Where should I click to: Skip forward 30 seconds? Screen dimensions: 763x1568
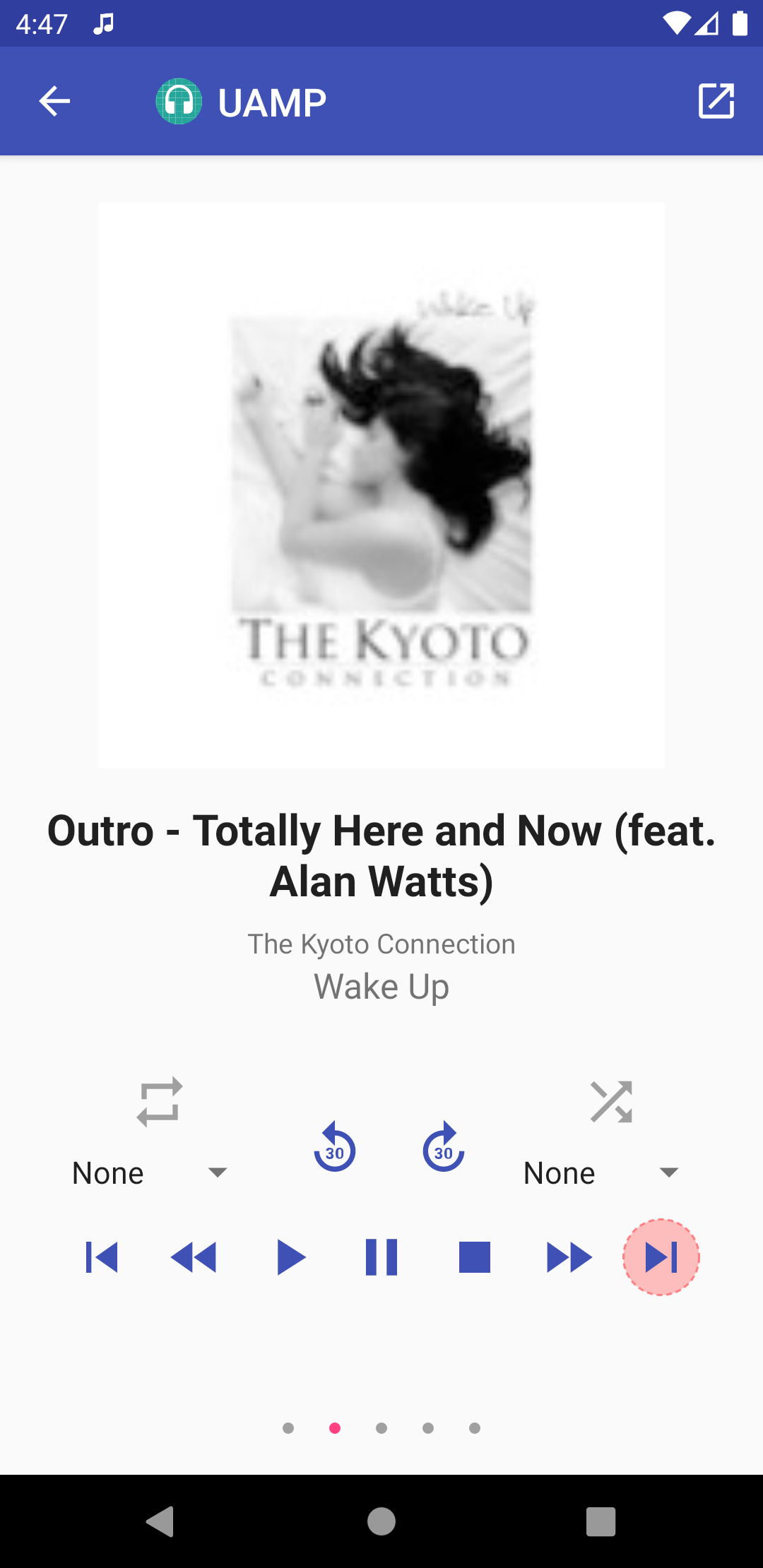click(444, 1147)
